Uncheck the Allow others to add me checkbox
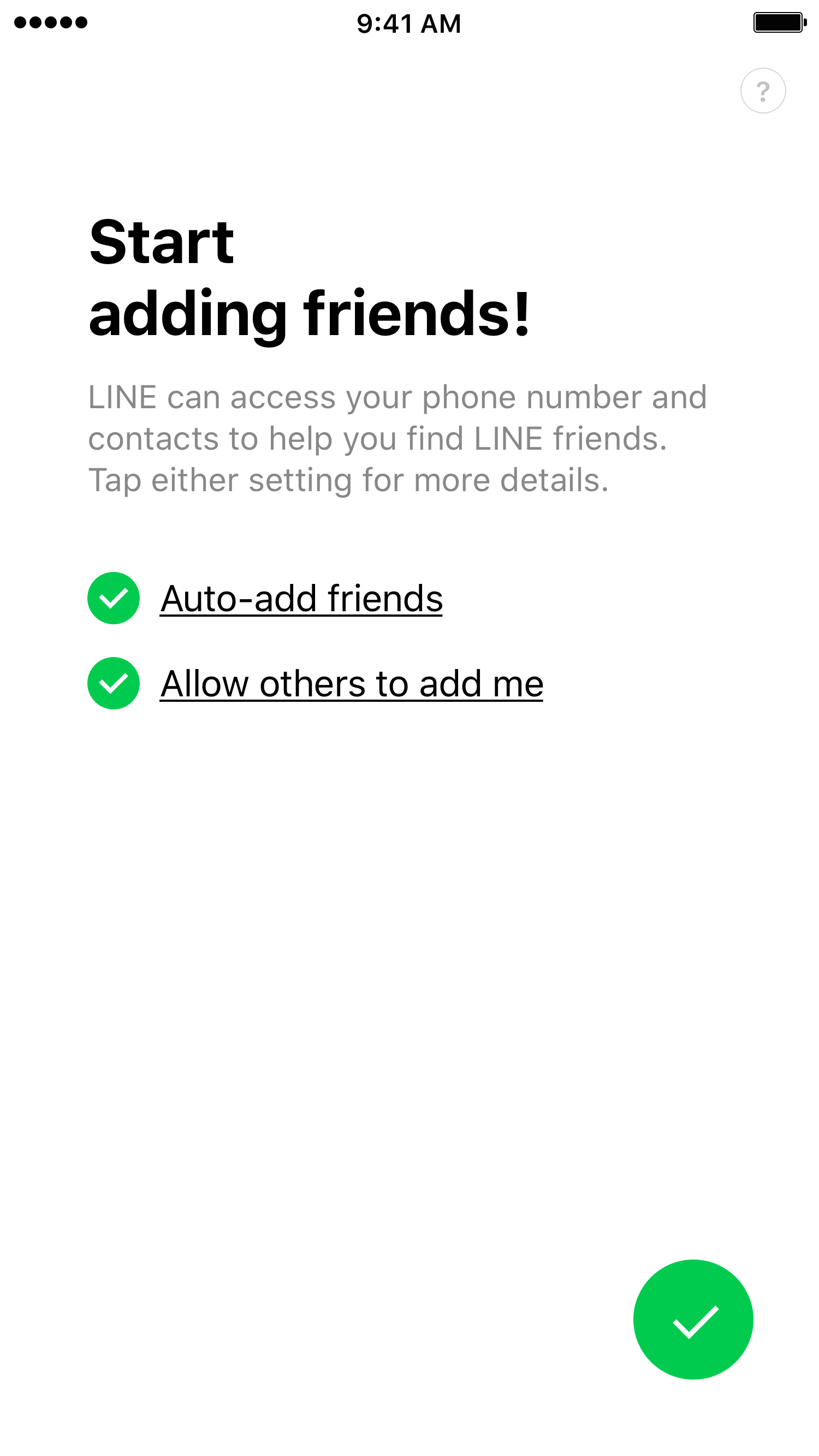This screenshot has width=819, height=1456. tap(114, 683)
